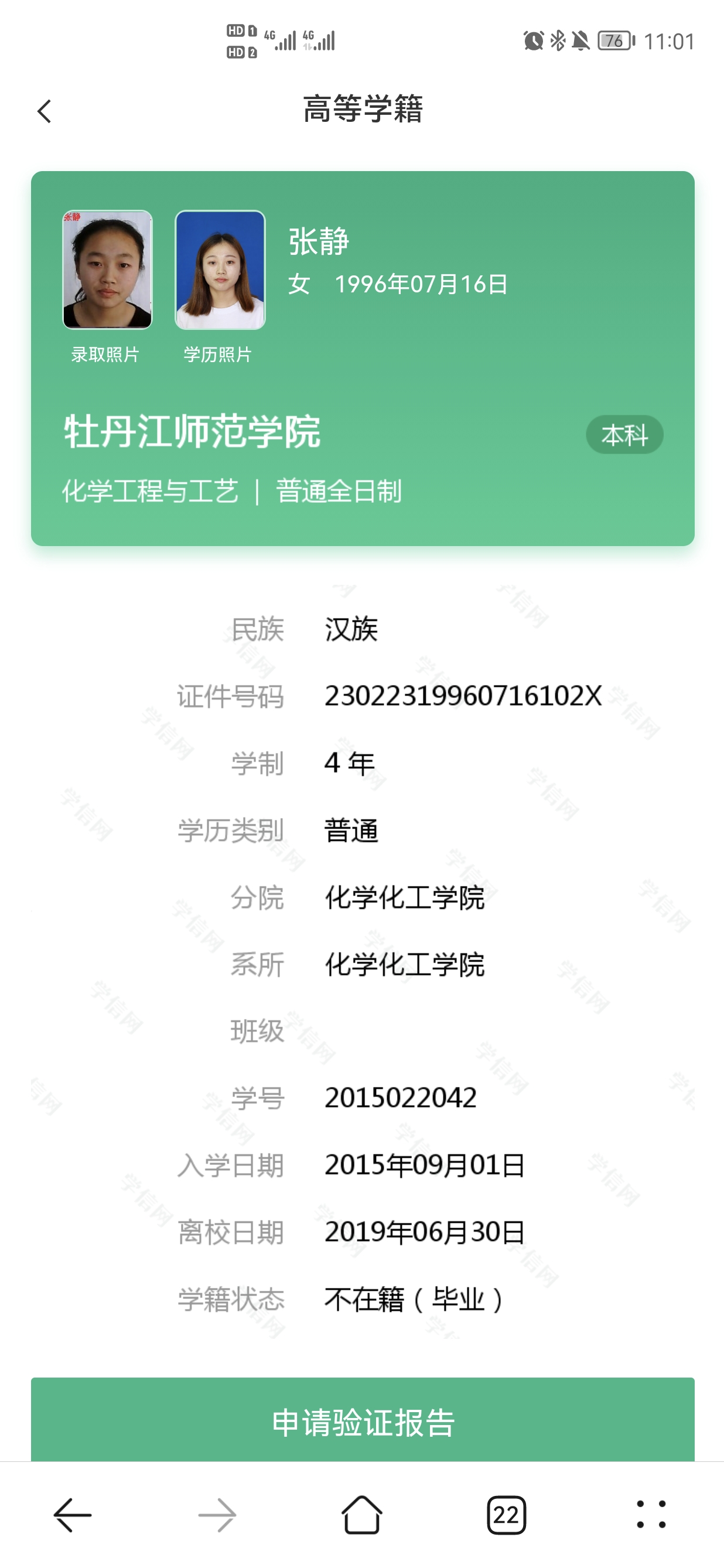724x1568 pixels.
Task: Open the 学历照片 degree photo
Action: 220,270
